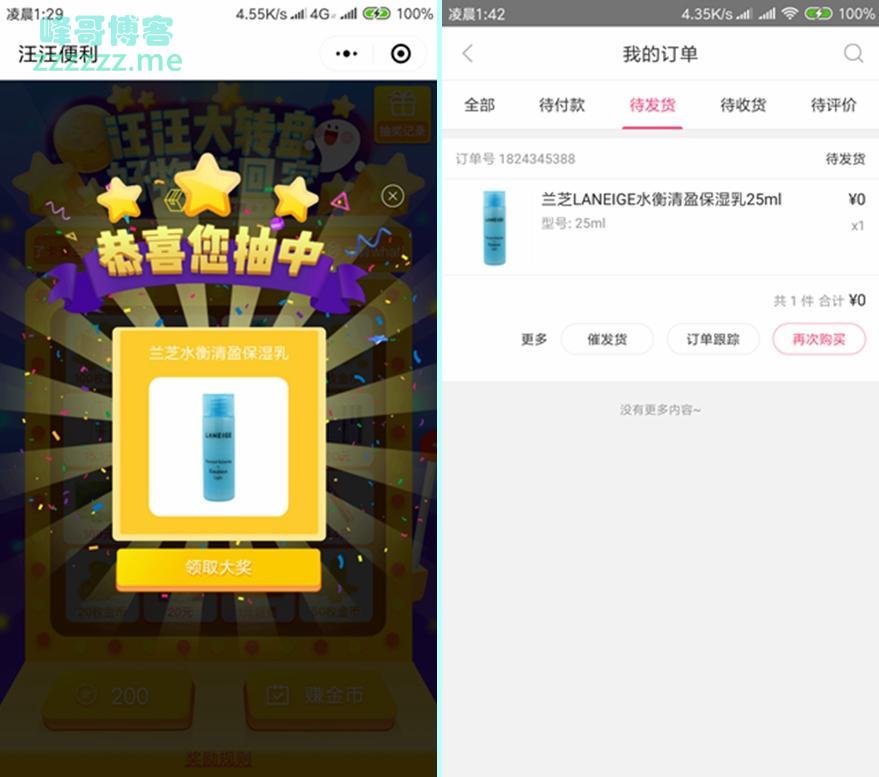This screenshot has height=777, width=879.
Task: Close the prize popup
Action: tap(393, 196)
